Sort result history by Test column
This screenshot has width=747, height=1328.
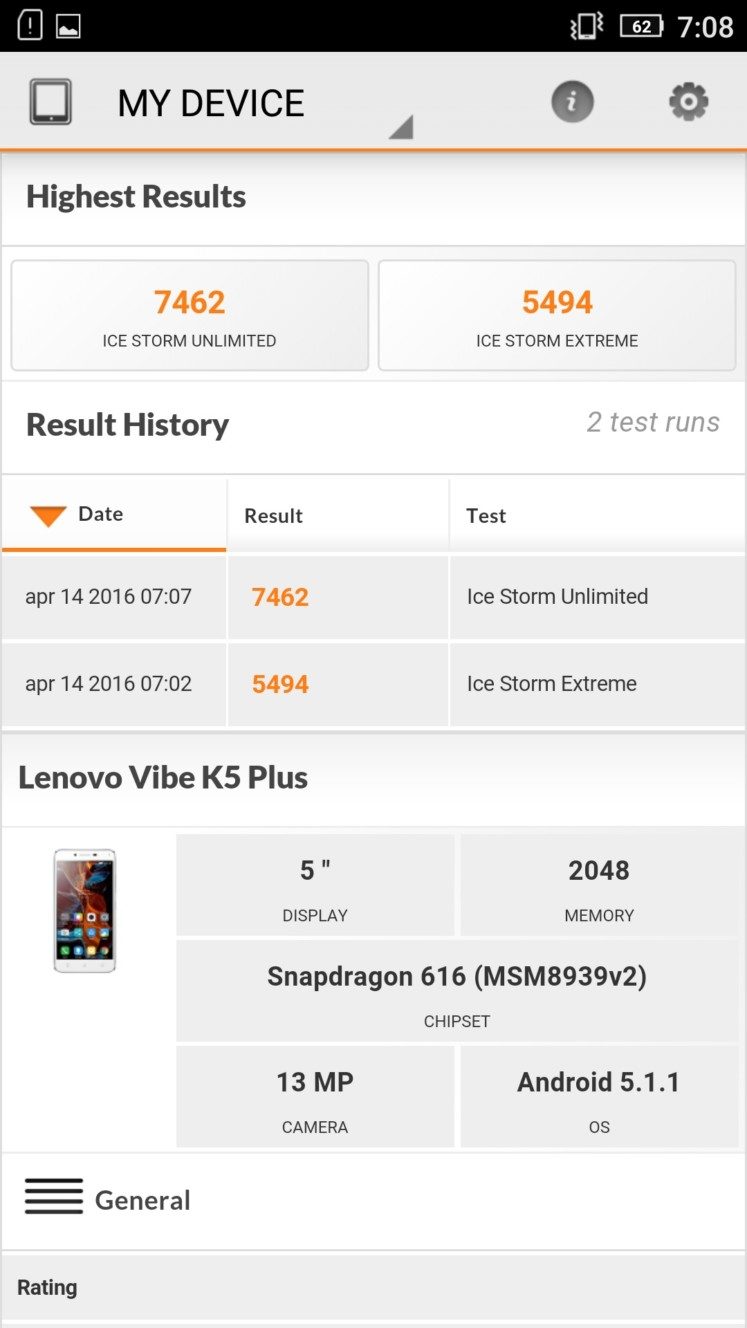[x=598, y=515]
